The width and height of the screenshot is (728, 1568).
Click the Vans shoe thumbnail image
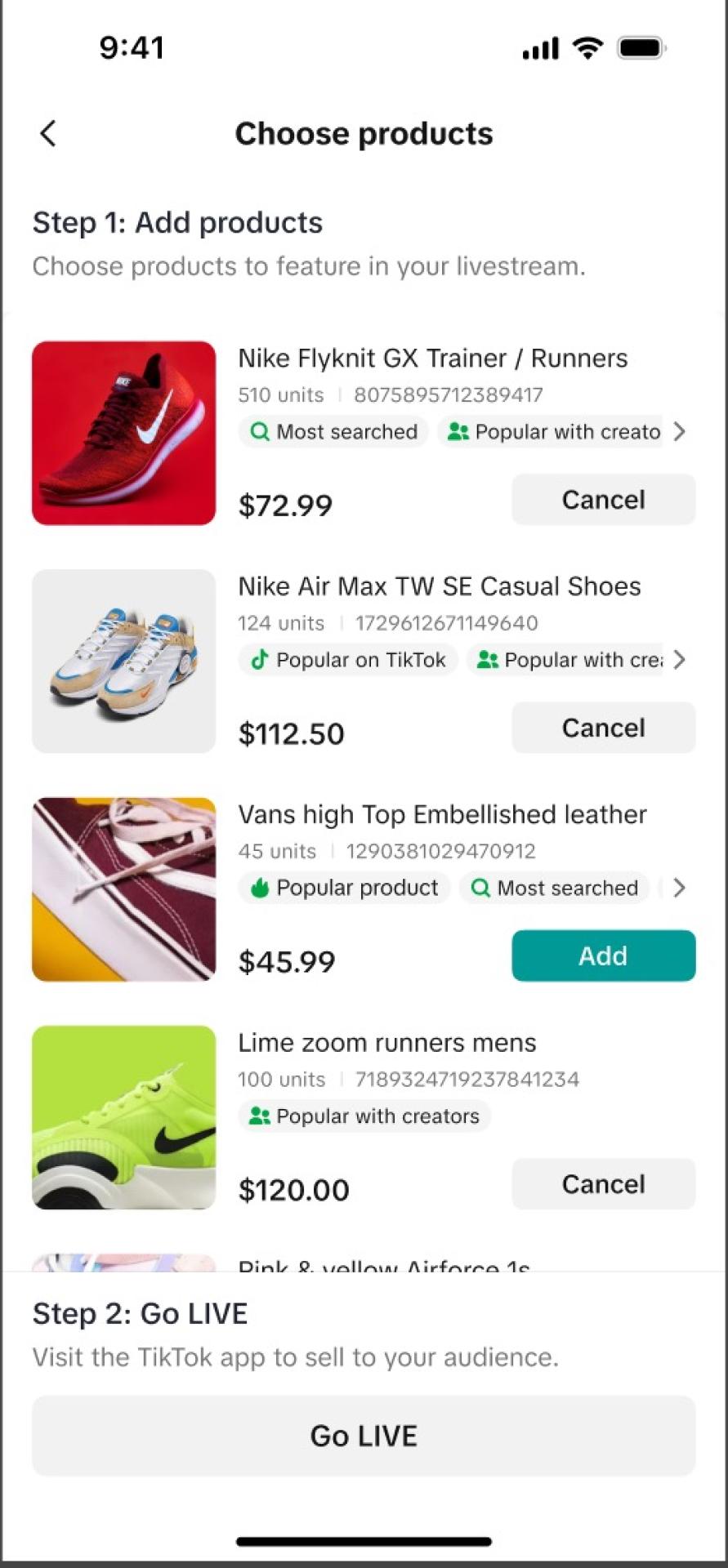click(x=123, y=889)
